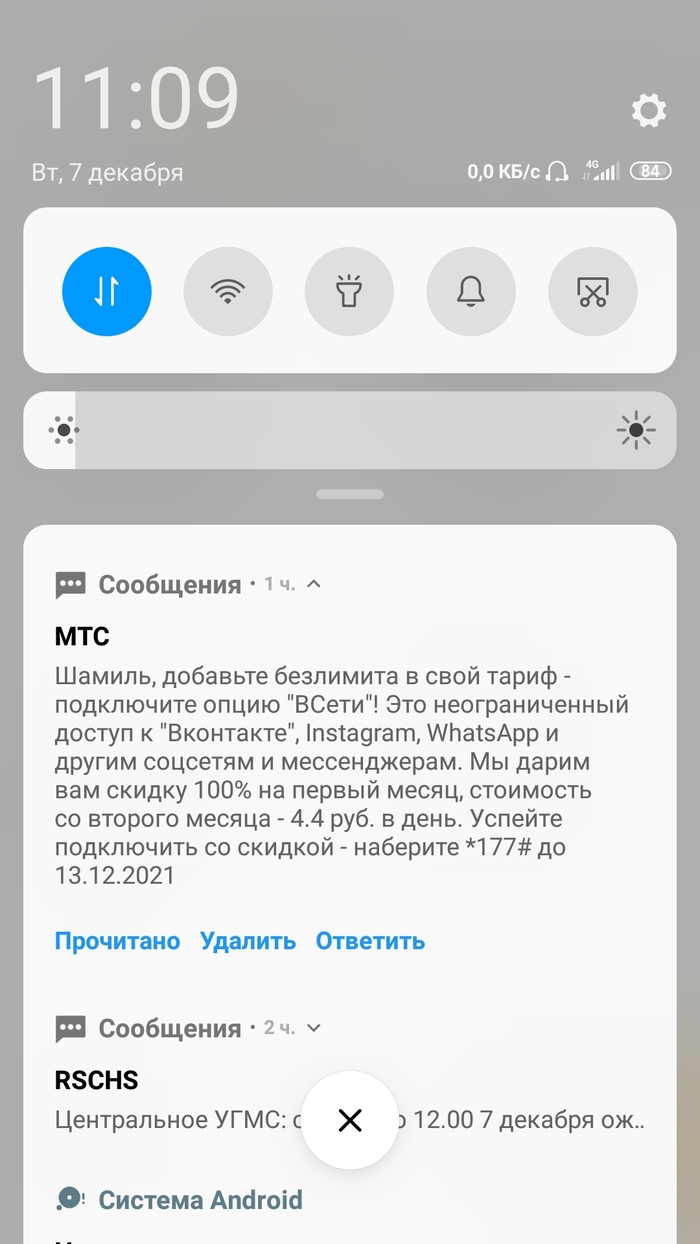The image size is (700, 1244).
Task: Turn off the mobile data toggle
Action: tap(107, 291)
